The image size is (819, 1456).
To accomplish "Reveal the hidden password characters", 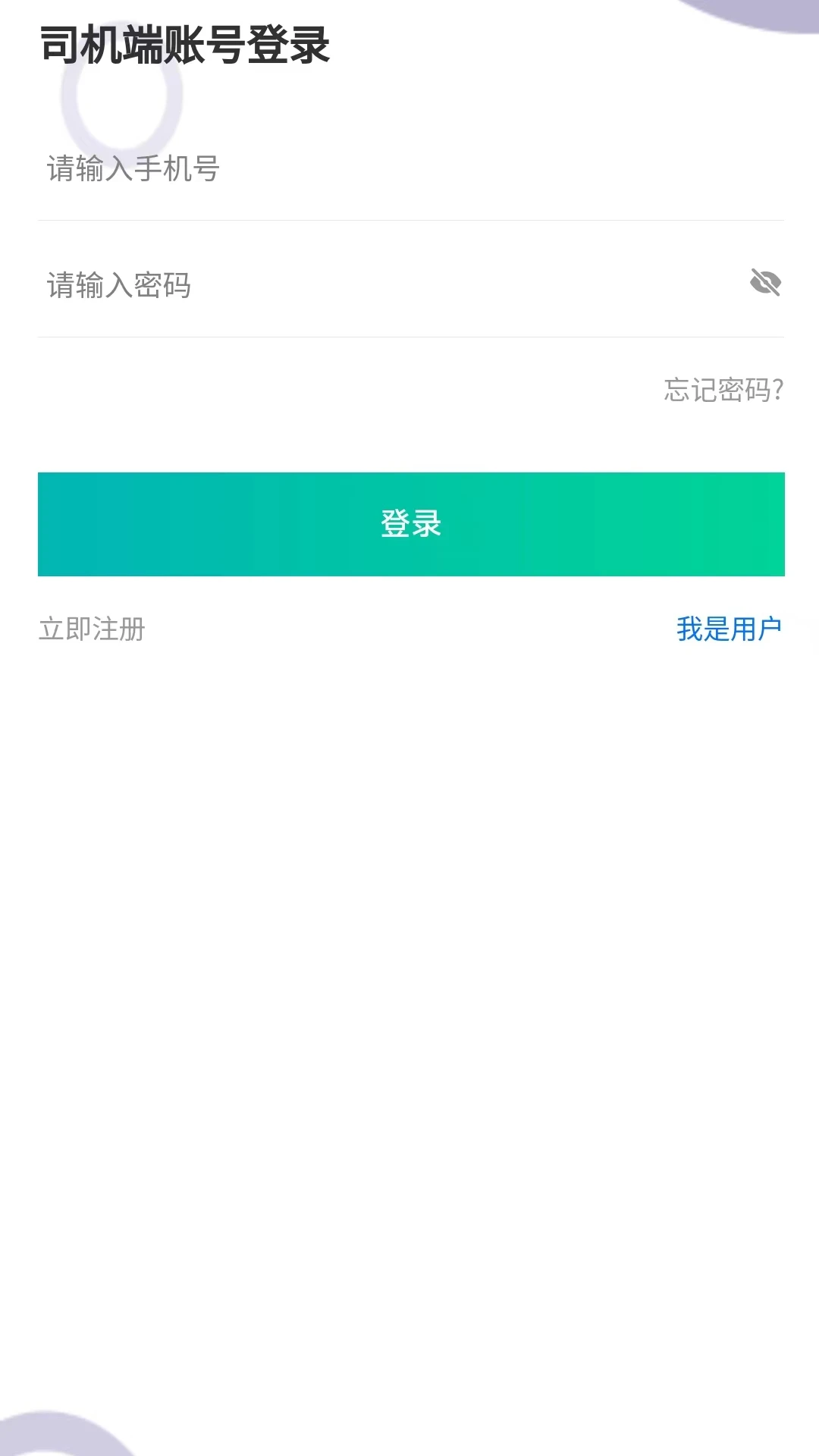I will (x=765, y=283).
